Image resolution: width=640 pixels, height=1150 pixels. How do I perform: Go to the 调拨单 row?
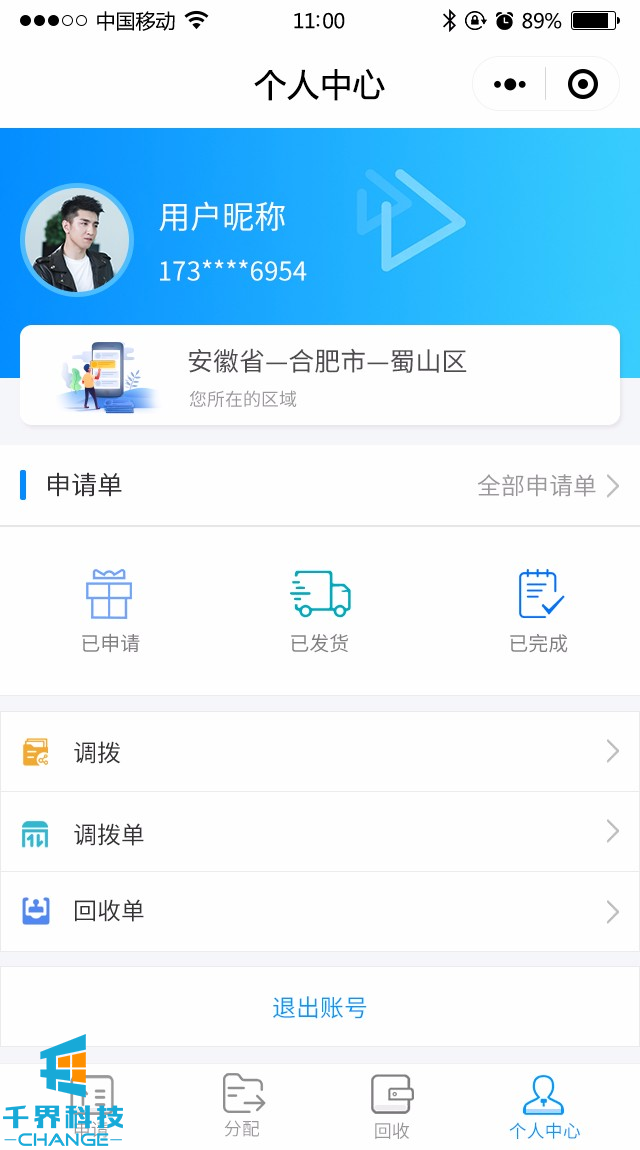point(320,832)
